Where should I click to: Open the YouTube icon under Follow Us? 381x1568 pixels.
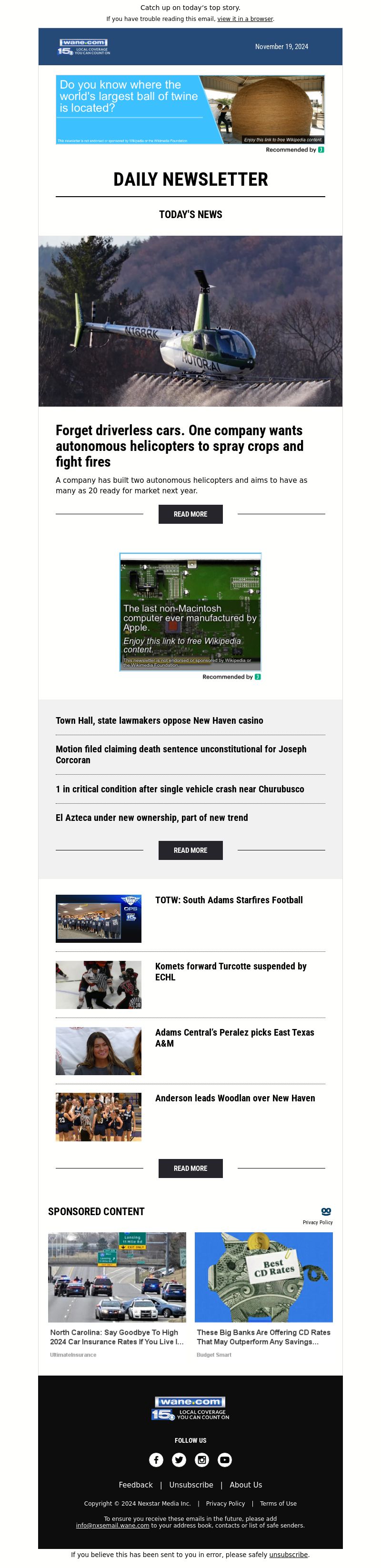pos(225,1459)
